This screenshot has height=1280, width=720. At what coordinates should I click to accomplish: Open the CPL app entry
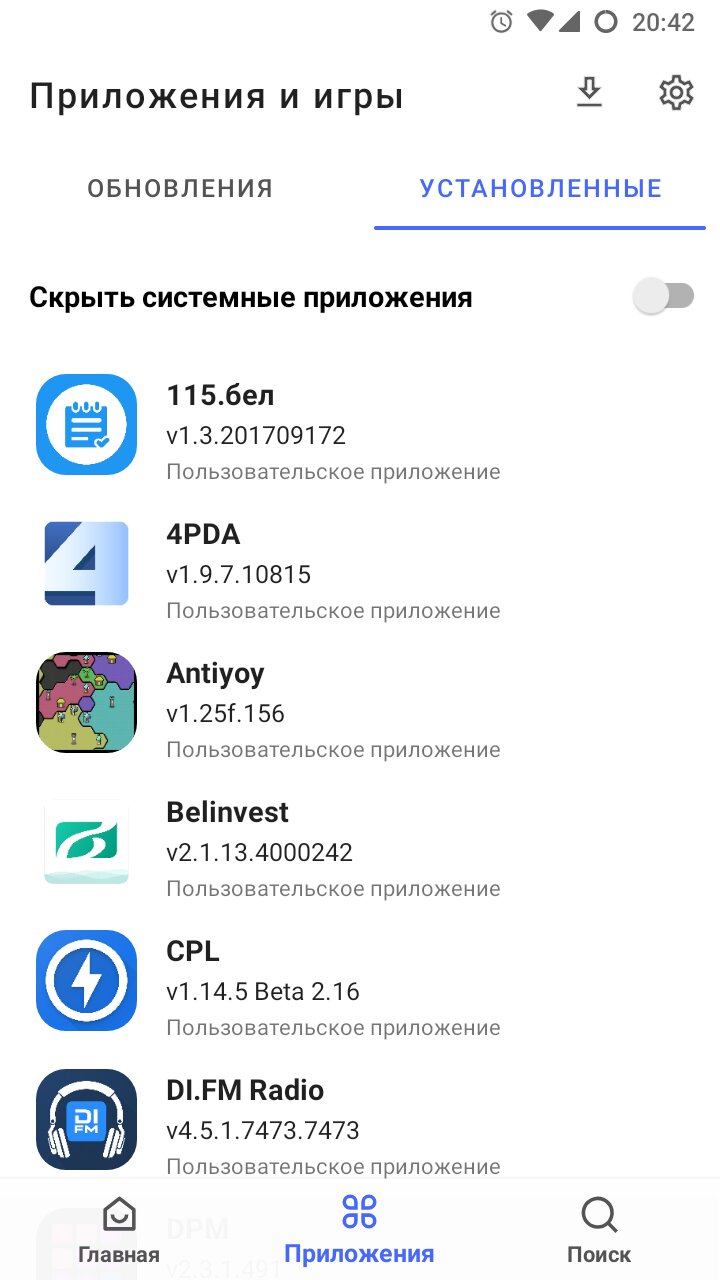pyautogui.click(x=360, y=980)
